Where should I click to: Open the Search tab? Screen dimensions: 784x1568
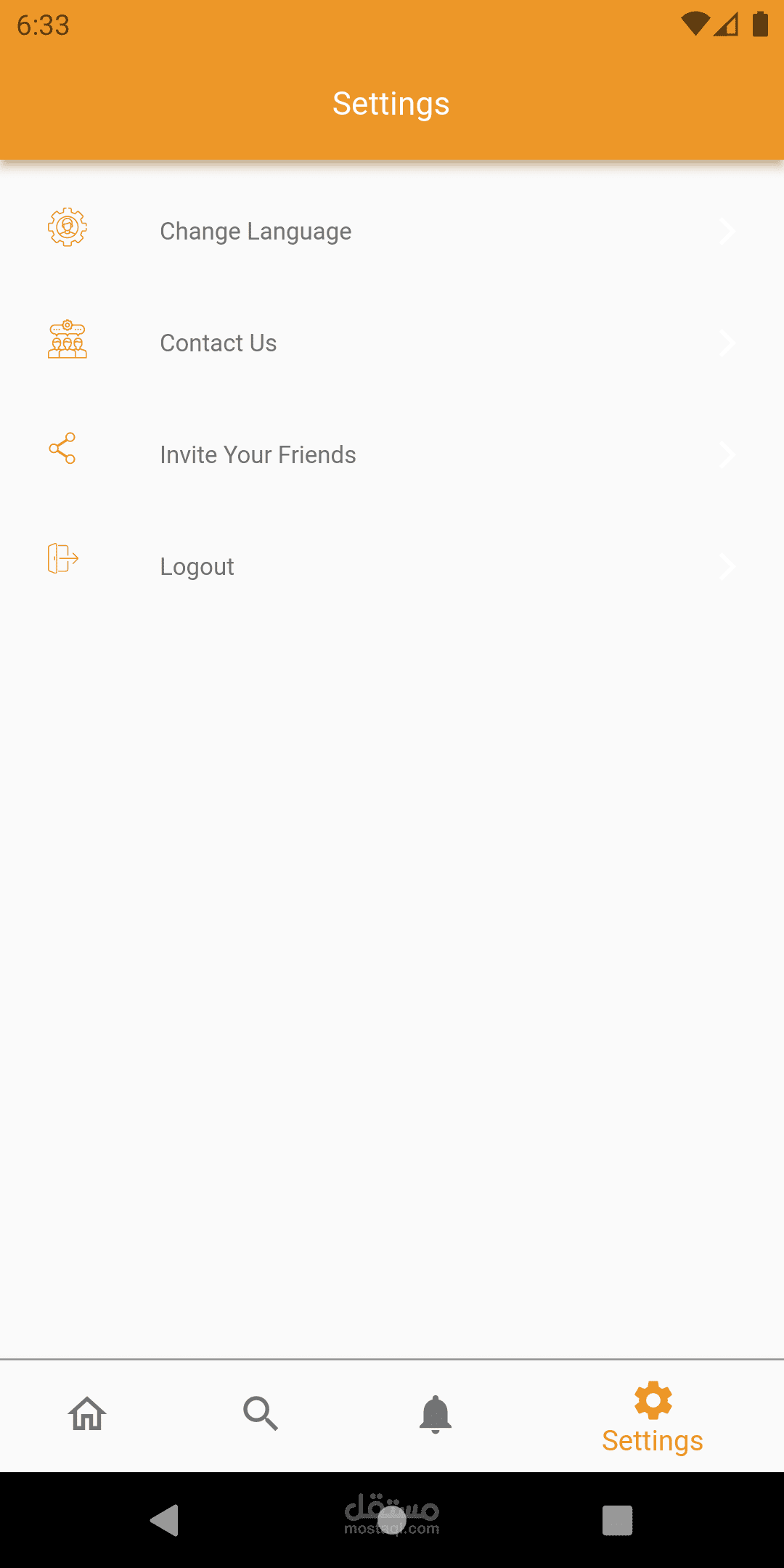point(261,1414)
